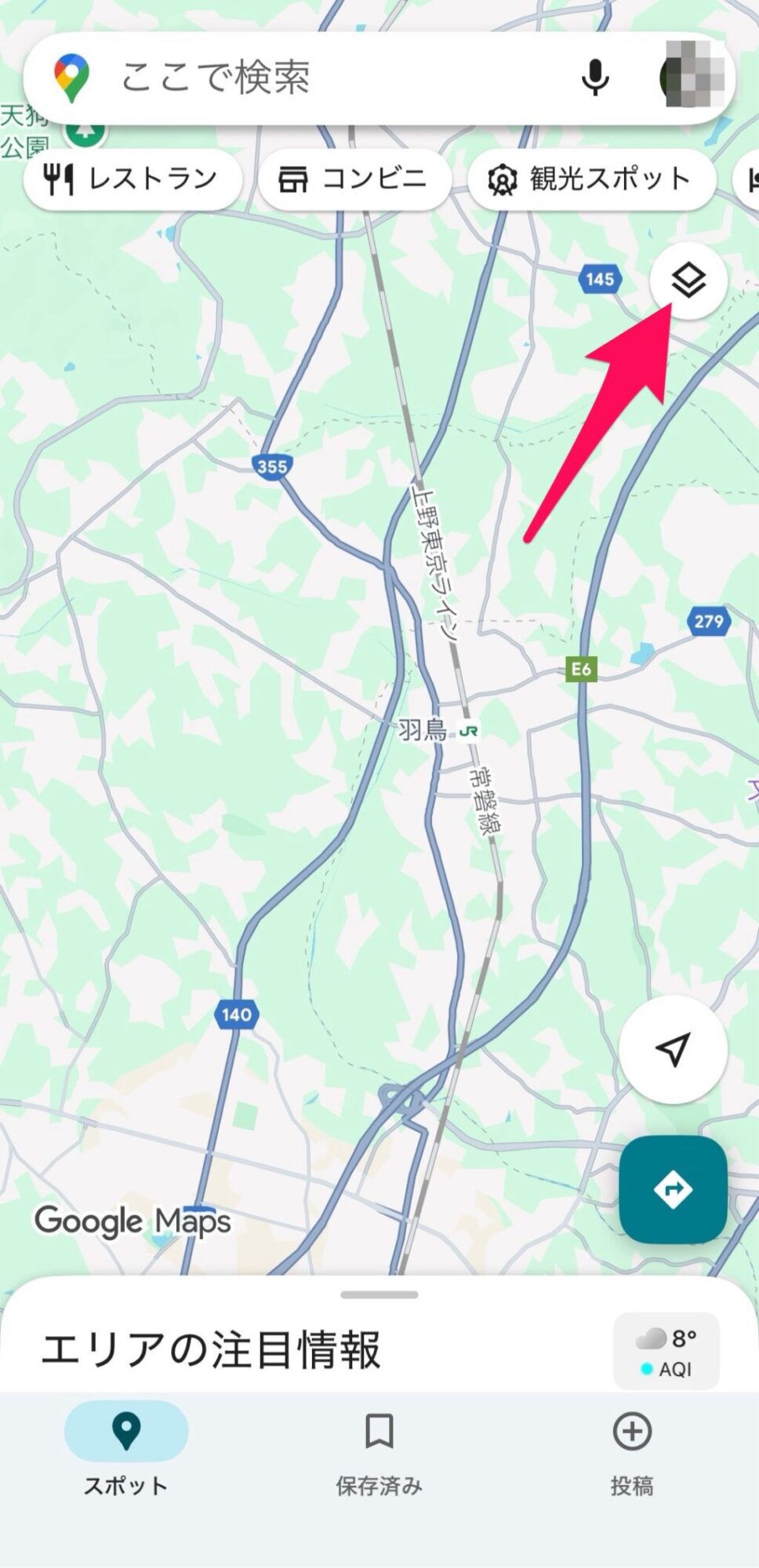Start voice search with the microphone
This screenshot has height=1568, width=759.
[595, 78]
